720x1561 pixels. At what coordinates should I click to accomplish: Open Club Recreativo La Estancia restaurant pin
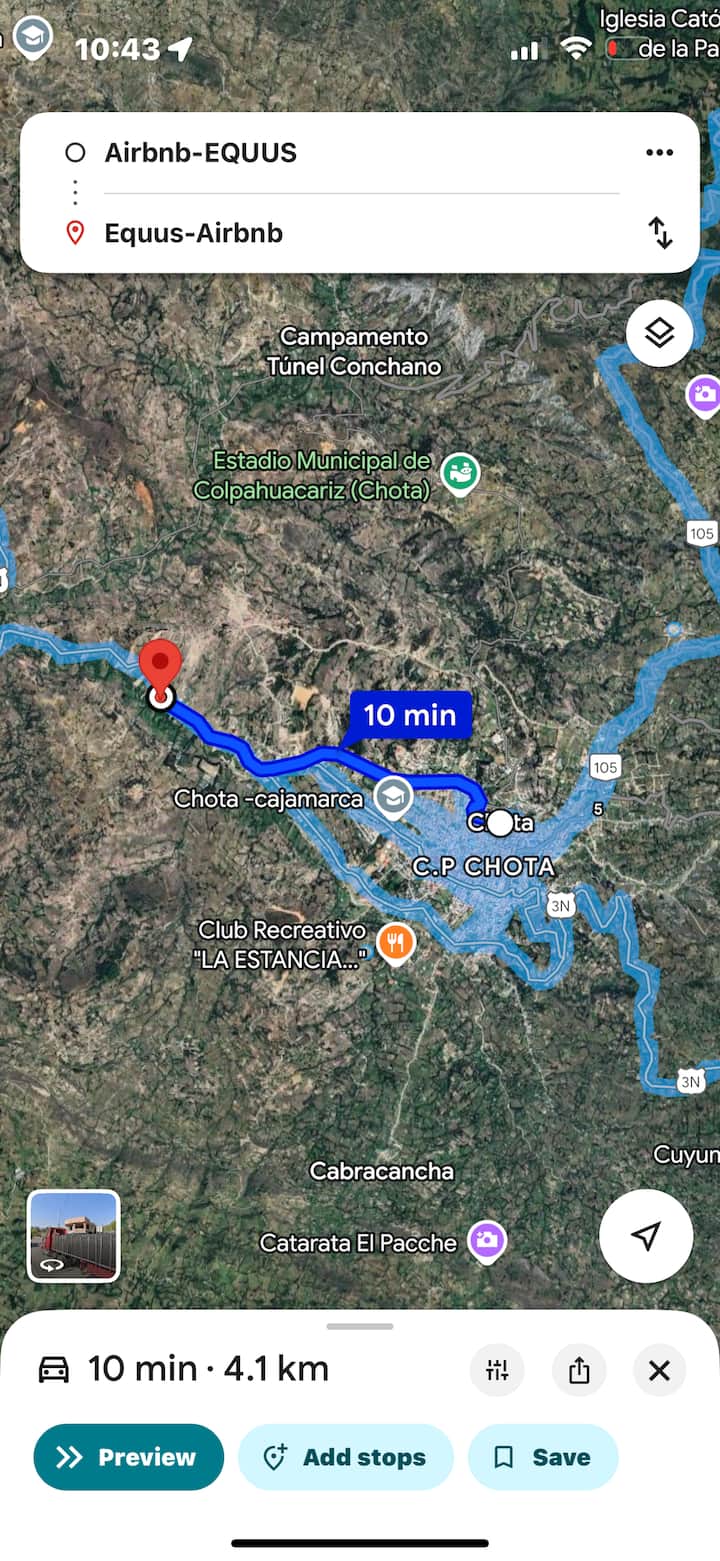click(x=397, y=942)
